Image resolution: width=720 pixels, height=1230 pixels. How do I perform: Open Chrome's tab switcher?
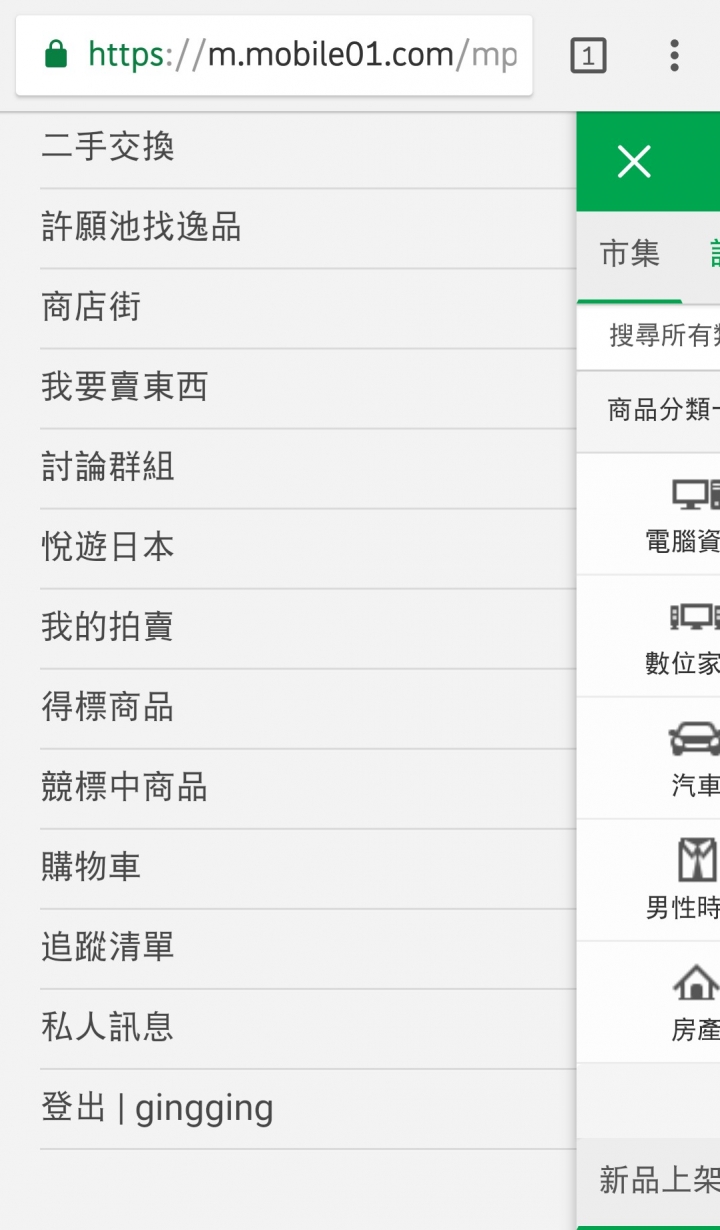tap(588, 56)
